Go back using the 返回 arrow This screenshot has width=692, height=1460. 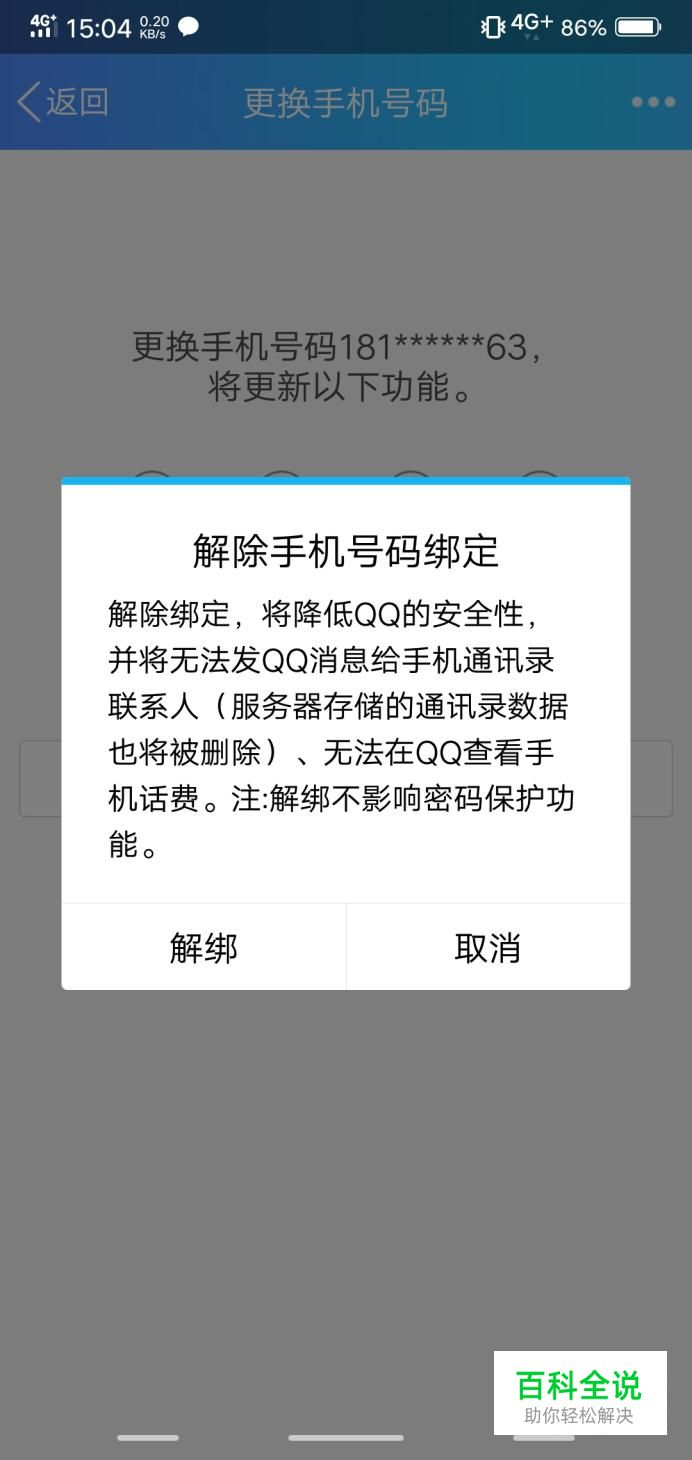click(62, 102)
